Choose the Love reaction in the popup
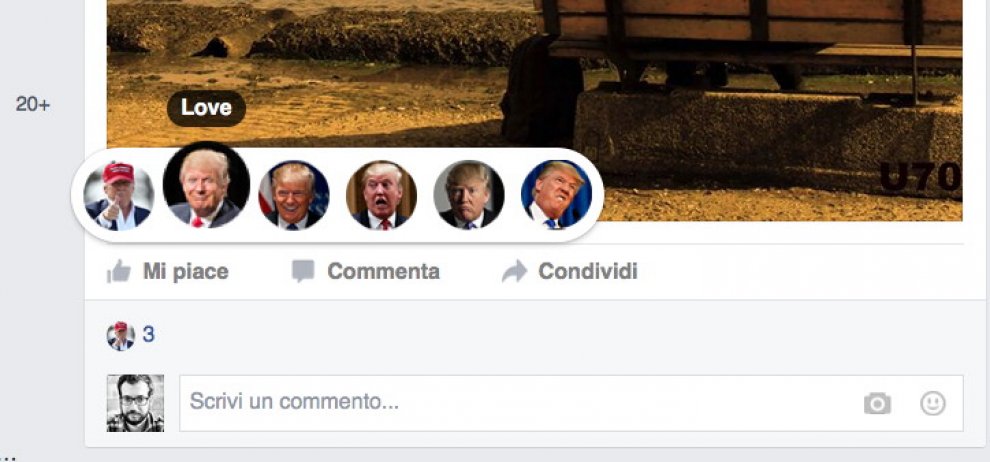 click(x=206, y=184)
